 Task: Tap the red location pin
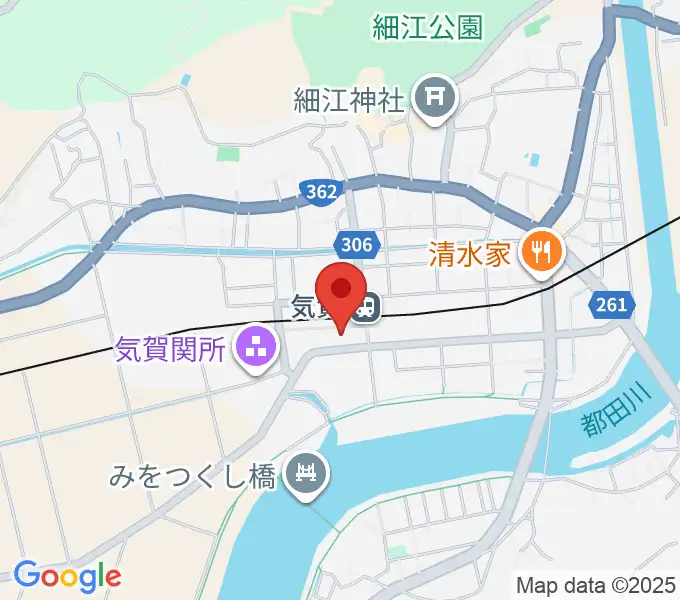(x=342, y=290)
